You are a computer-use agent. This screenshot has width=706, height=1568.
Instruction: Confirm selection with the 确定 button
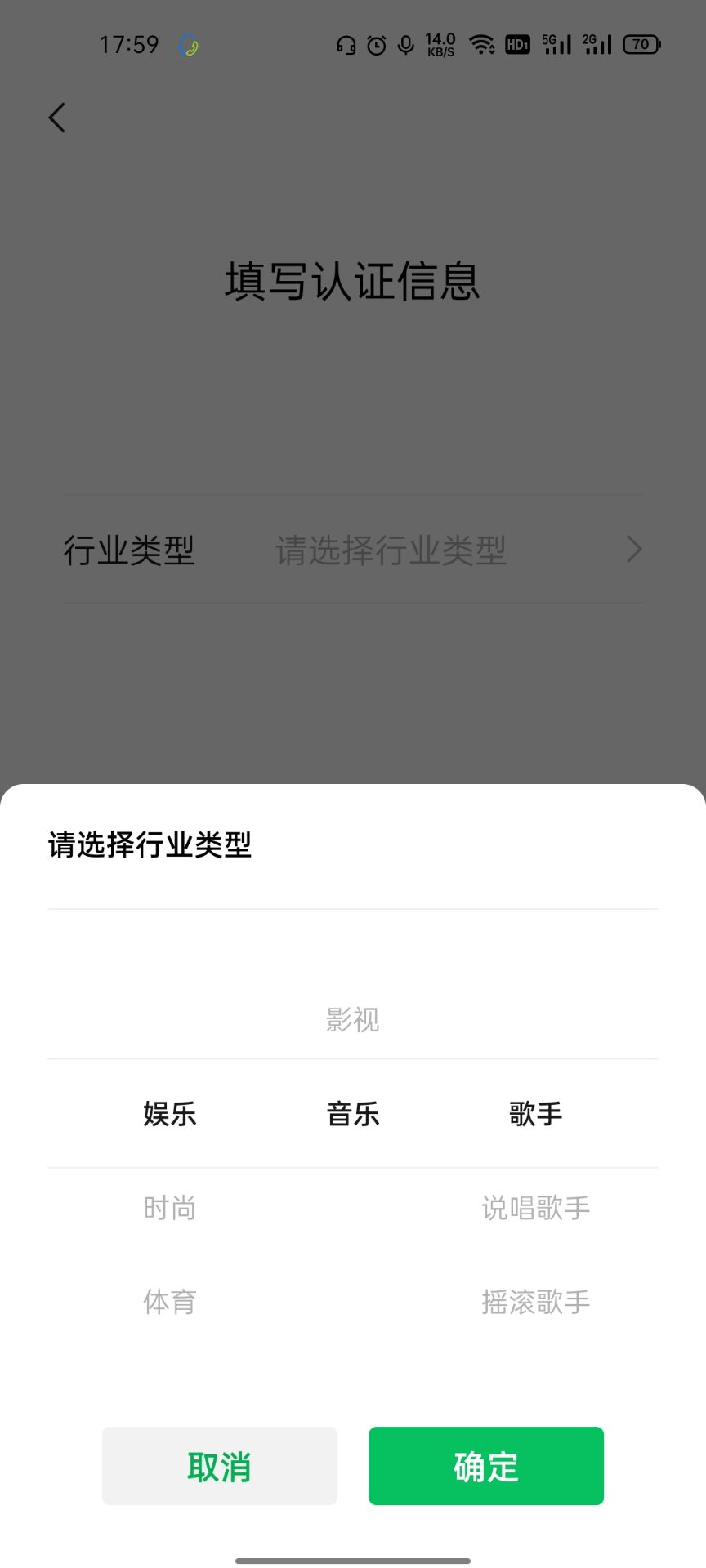click(x=485, y=1466)
